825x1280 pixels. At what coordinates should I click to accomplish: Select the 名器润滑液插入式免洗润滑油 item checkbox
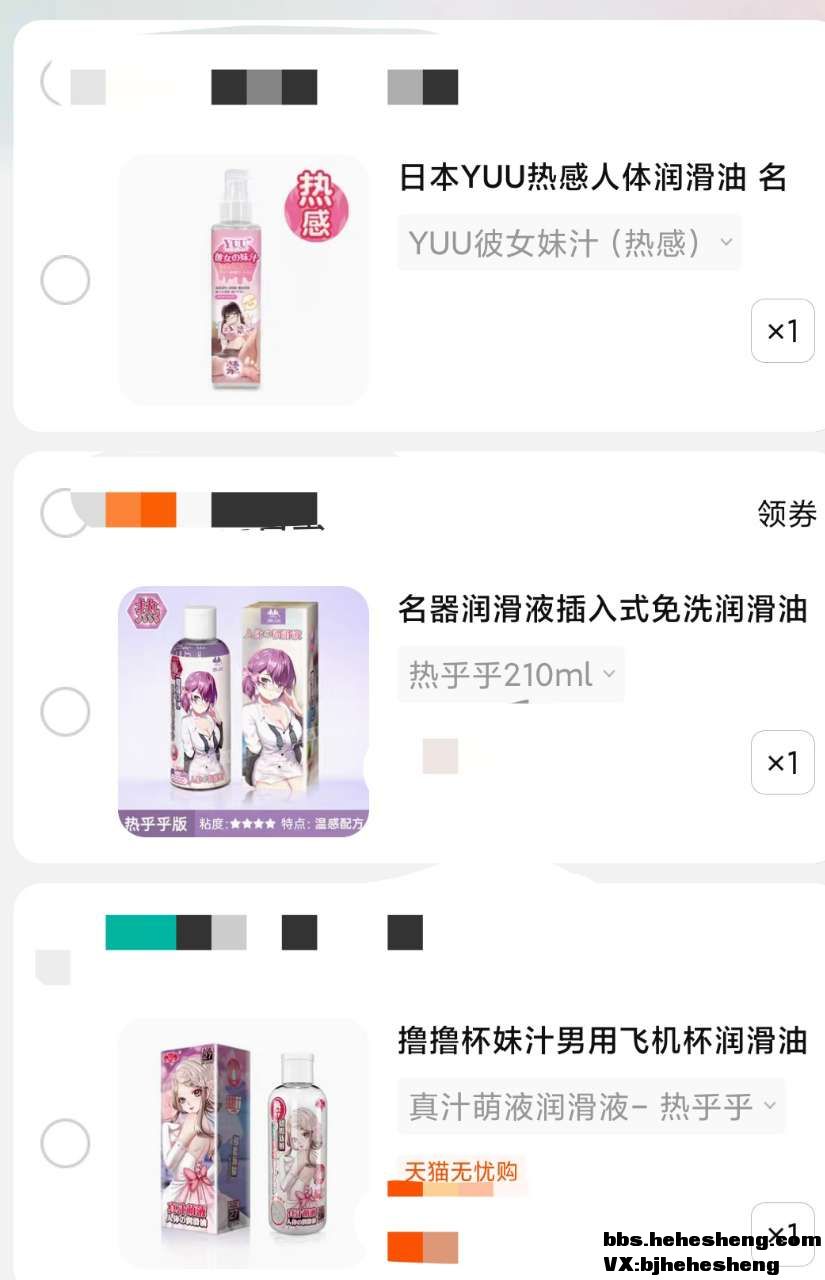pyautogui.click(x=65, y=712)
